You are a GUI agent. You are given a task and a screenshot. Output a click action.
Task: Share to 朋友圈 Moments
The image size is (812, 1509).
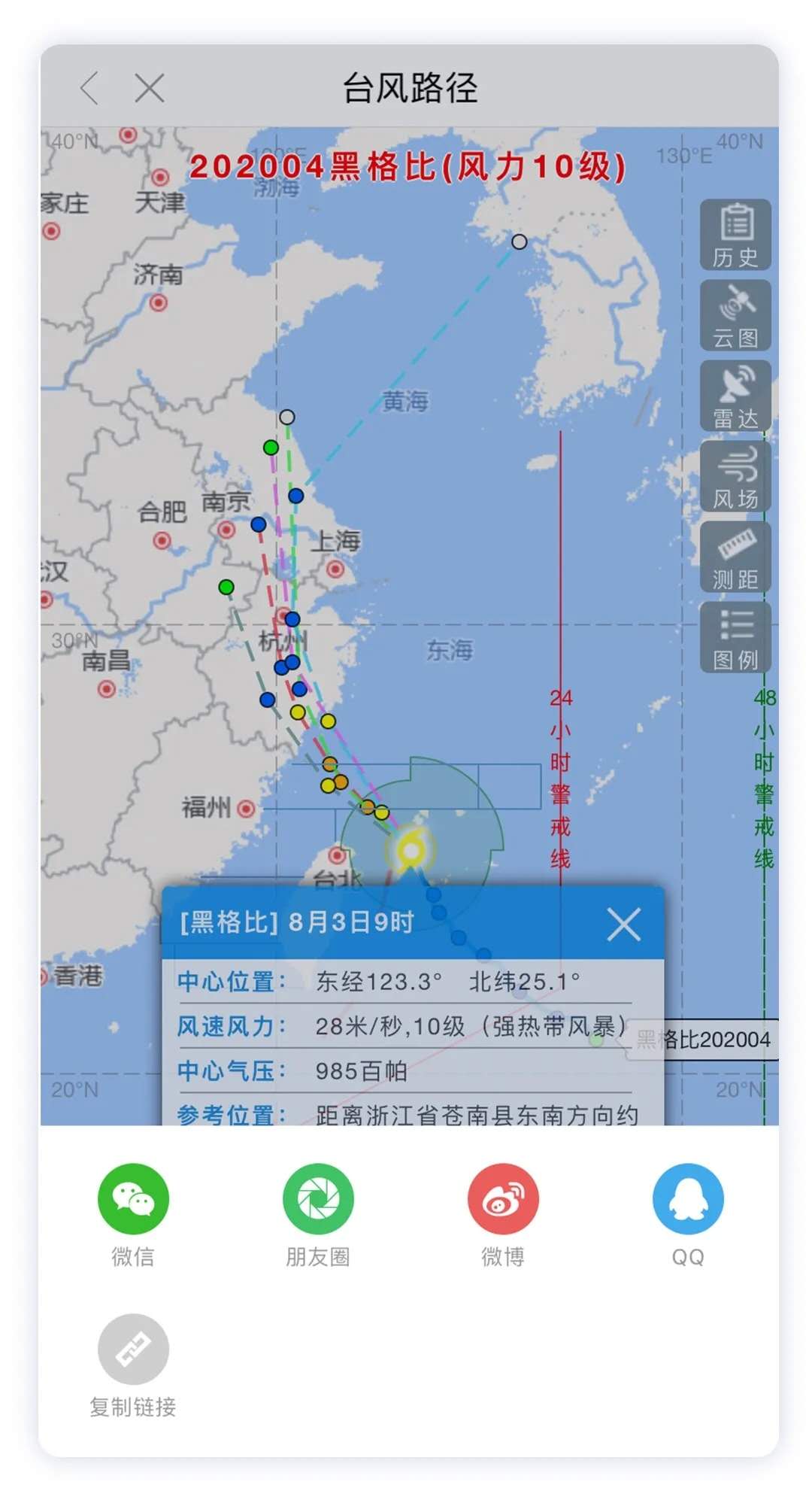[x=318, y=1199]
